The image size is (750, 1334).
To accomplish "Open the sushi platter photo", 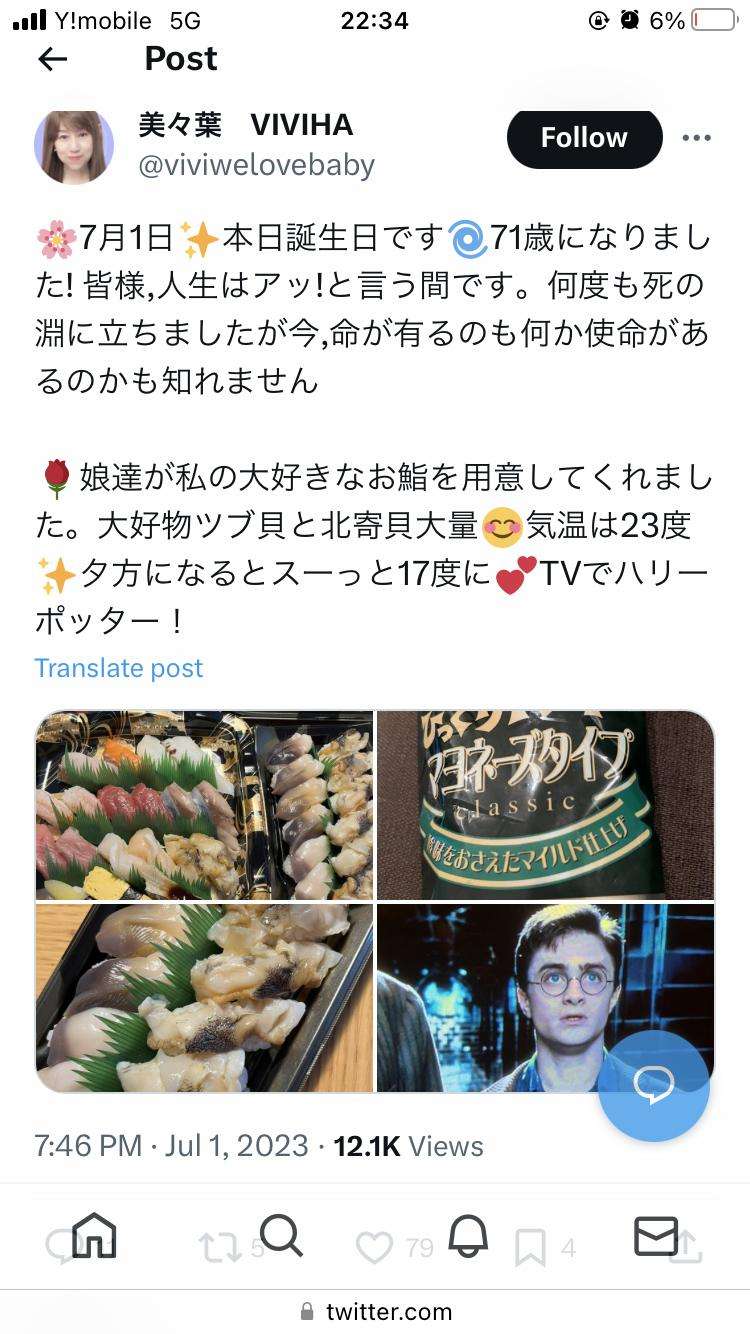I will click(204, 805).
